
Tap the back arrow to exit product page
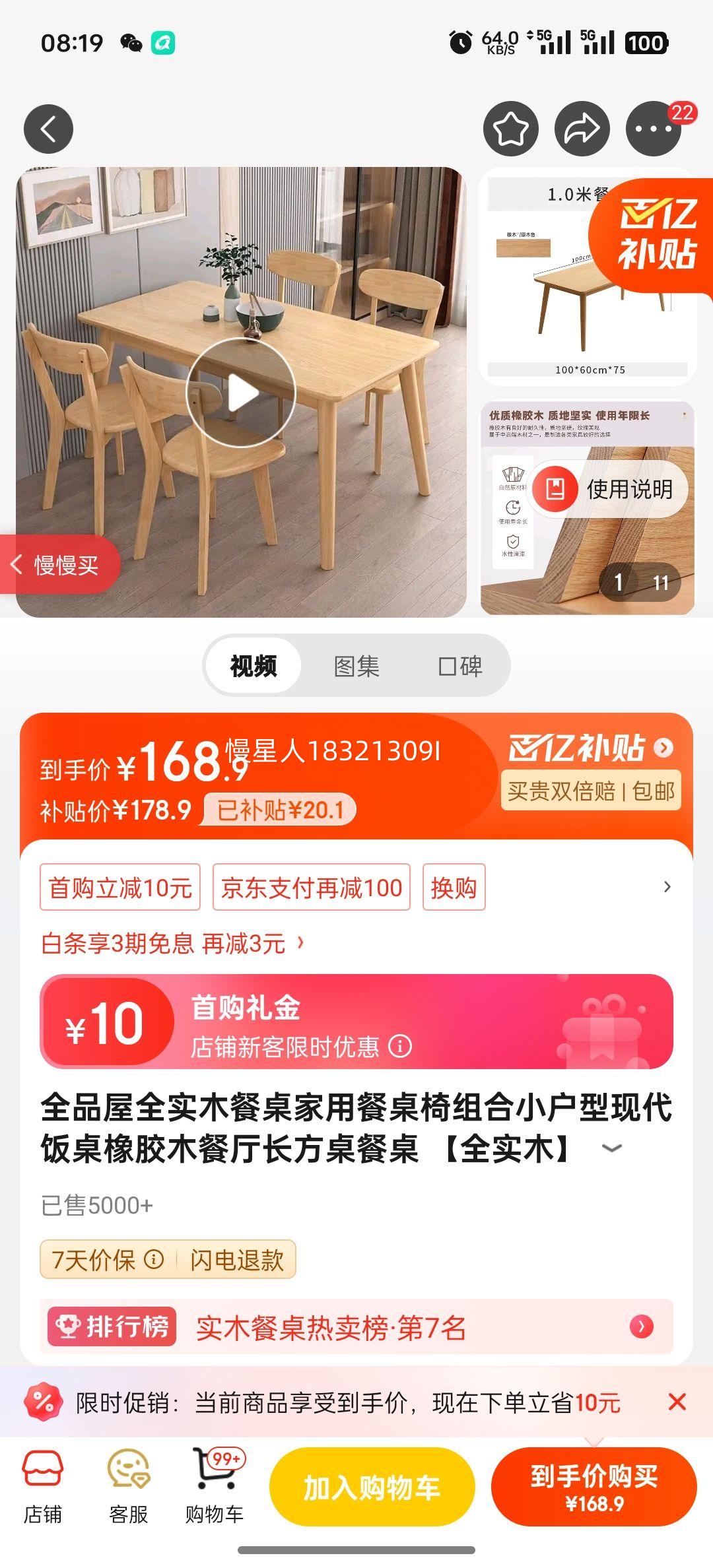pos(49,129)
